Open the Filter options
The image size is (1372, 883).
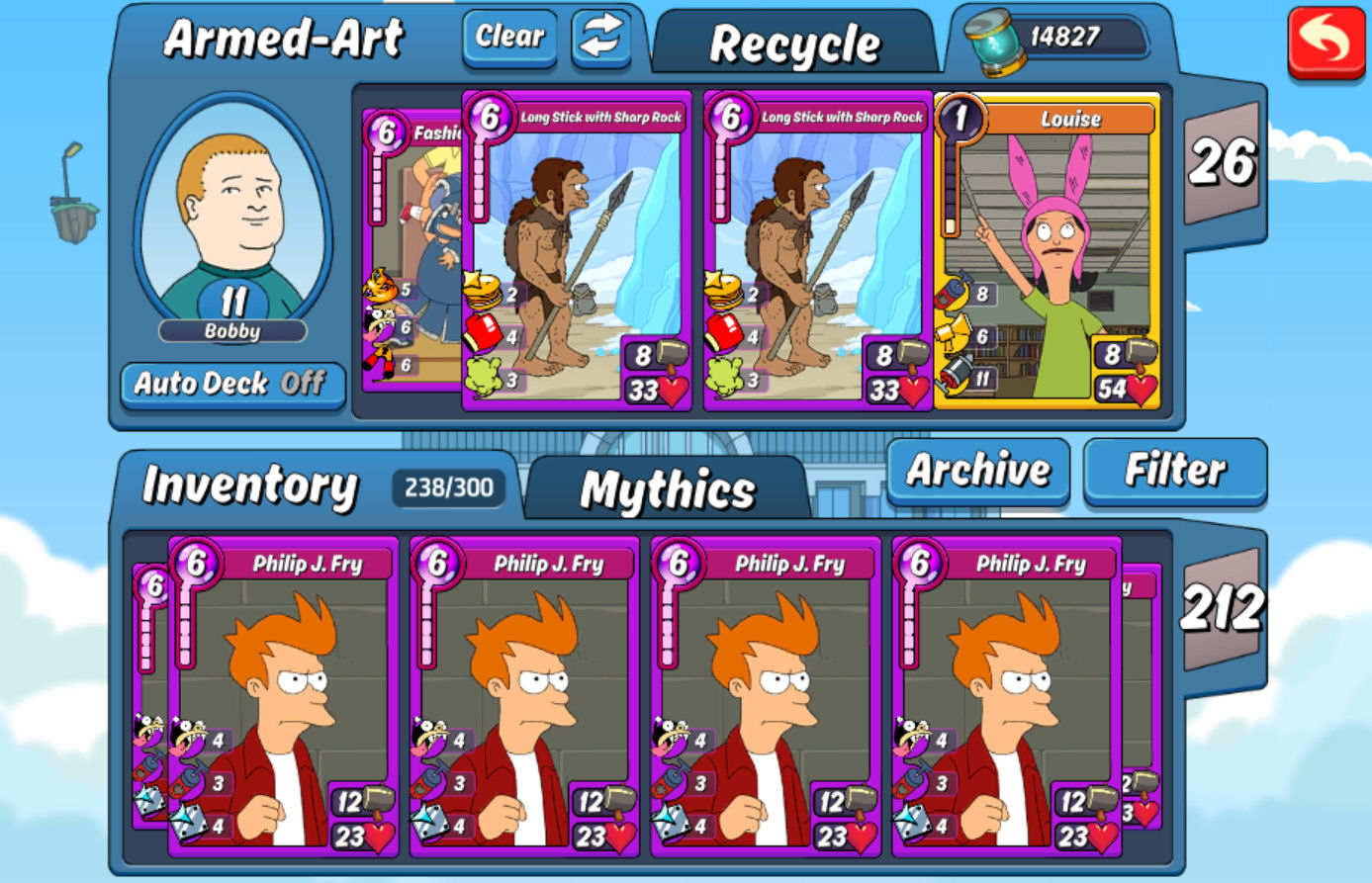1175,470
